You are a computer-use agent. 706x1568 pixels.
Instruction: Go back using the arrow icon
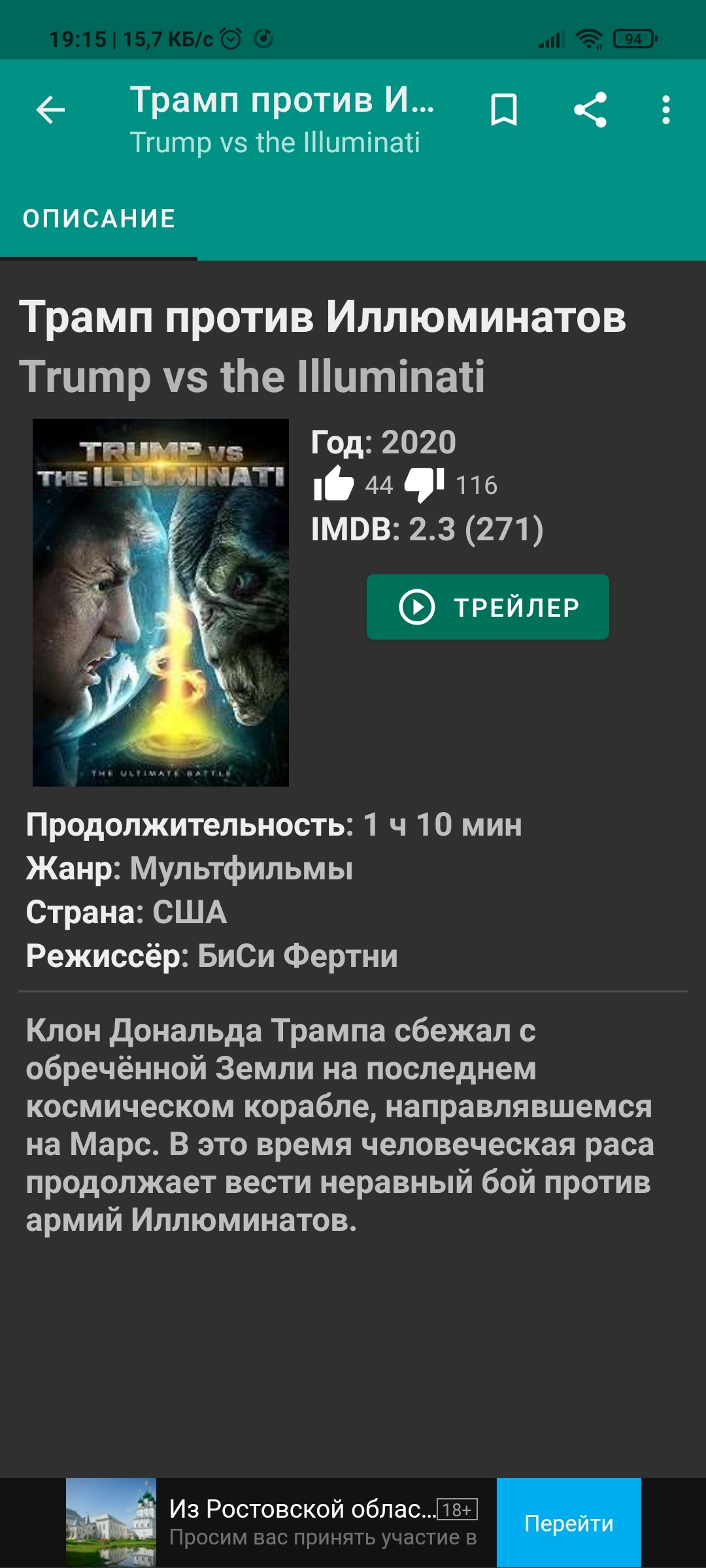point(50,110)
